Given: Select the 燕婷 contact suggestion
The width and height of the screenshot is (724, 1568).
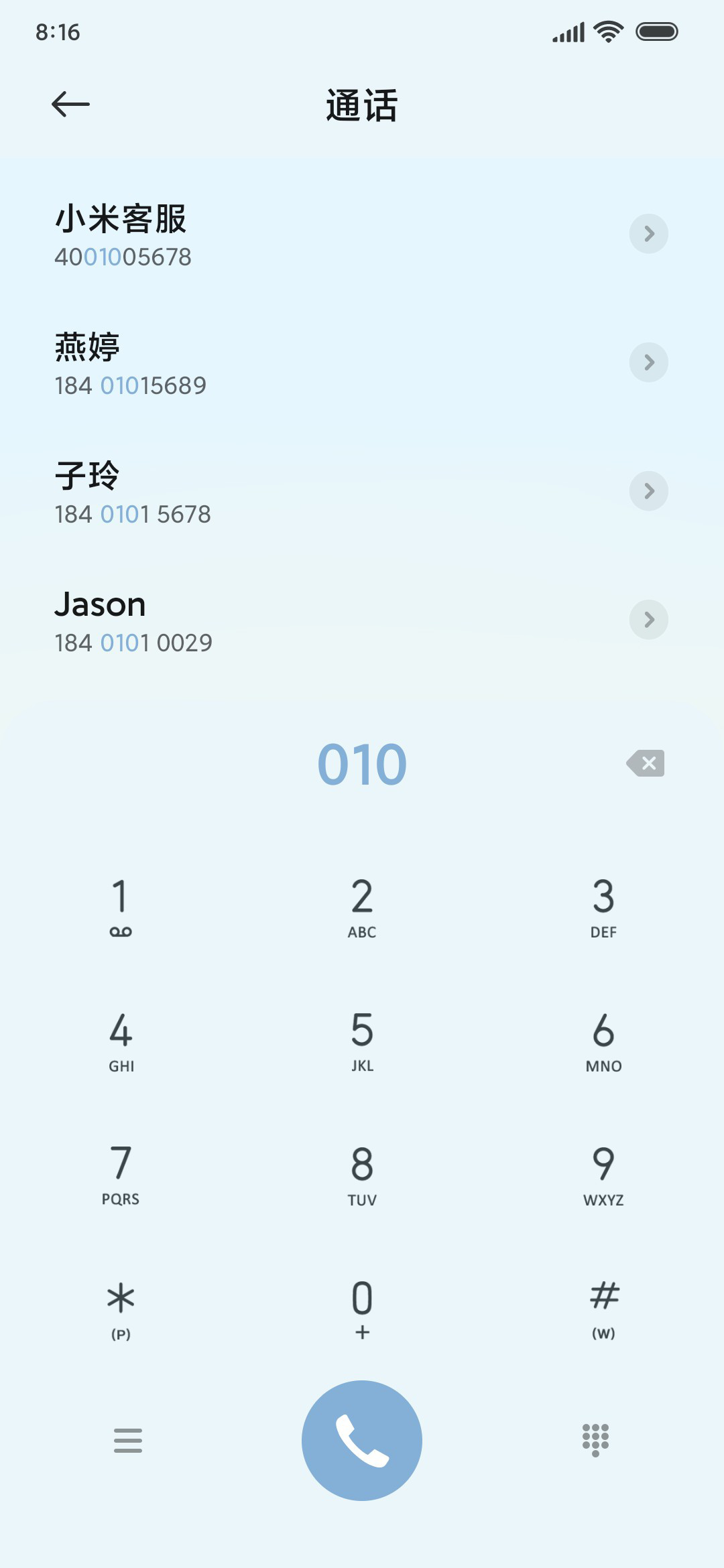Looking at the screenshot, I should 362,363.
